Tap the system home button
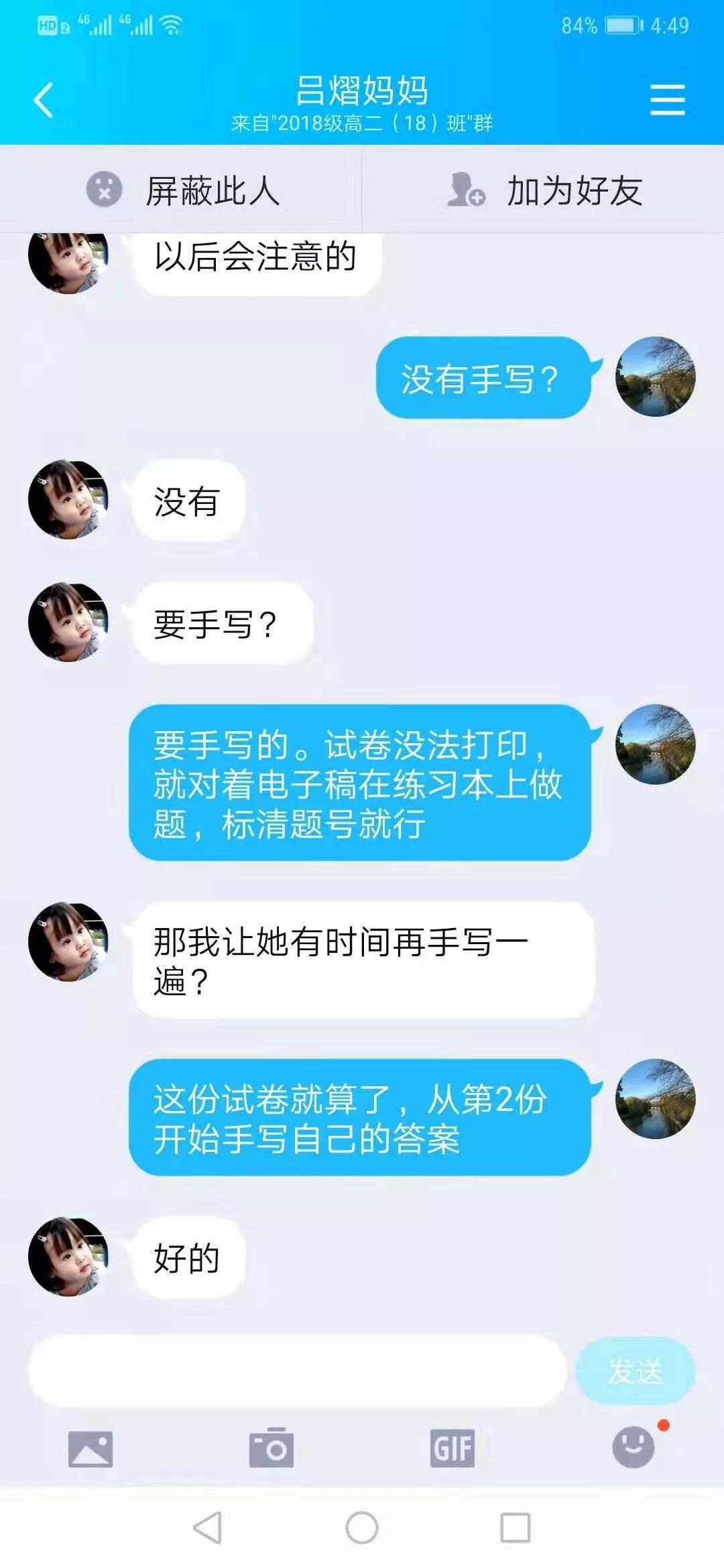 362,1528
